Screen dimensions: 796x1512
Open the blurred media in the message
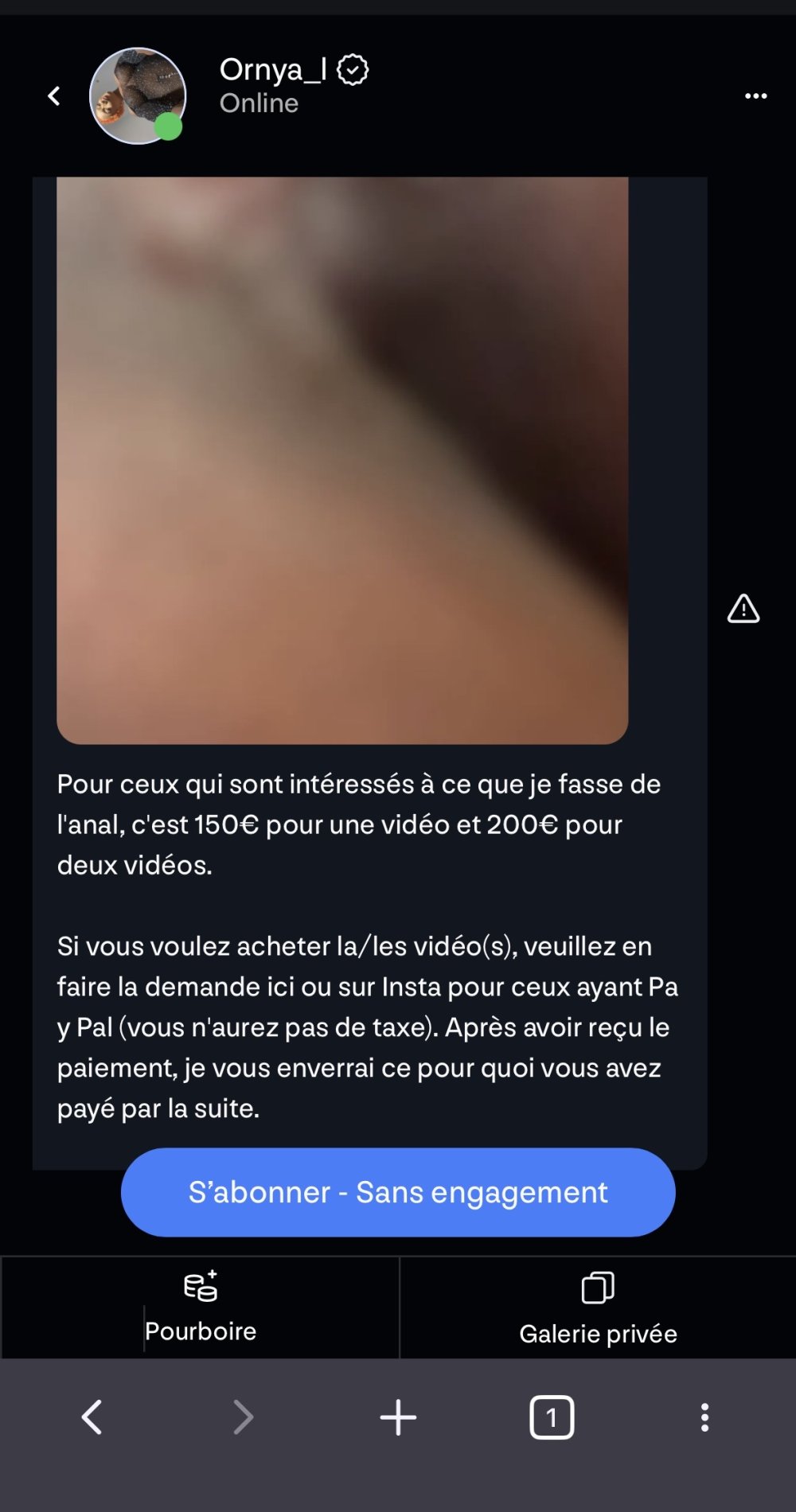[x=342, y=460]
